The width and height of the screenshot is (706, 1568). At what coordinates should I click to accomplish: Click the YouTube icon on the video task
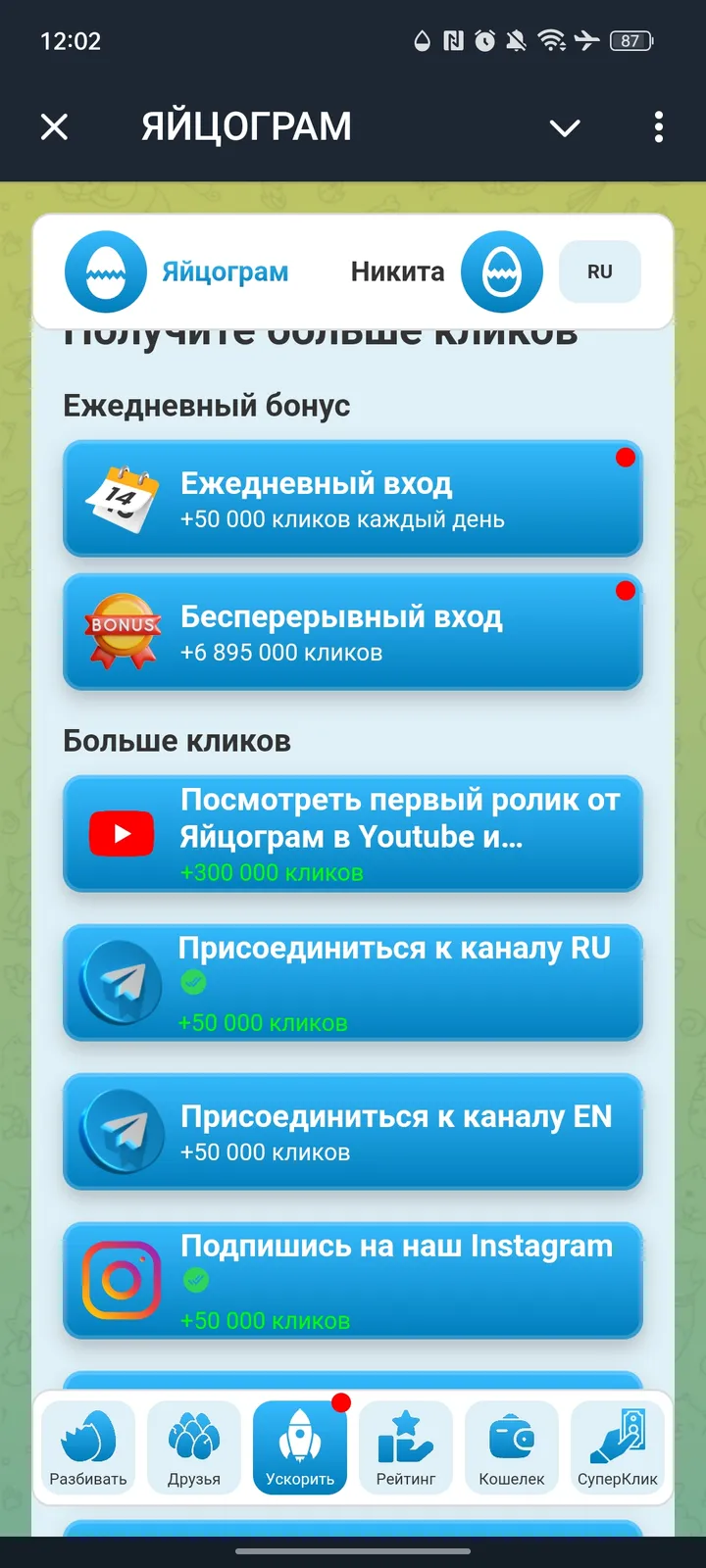click(x=121, y=833)
